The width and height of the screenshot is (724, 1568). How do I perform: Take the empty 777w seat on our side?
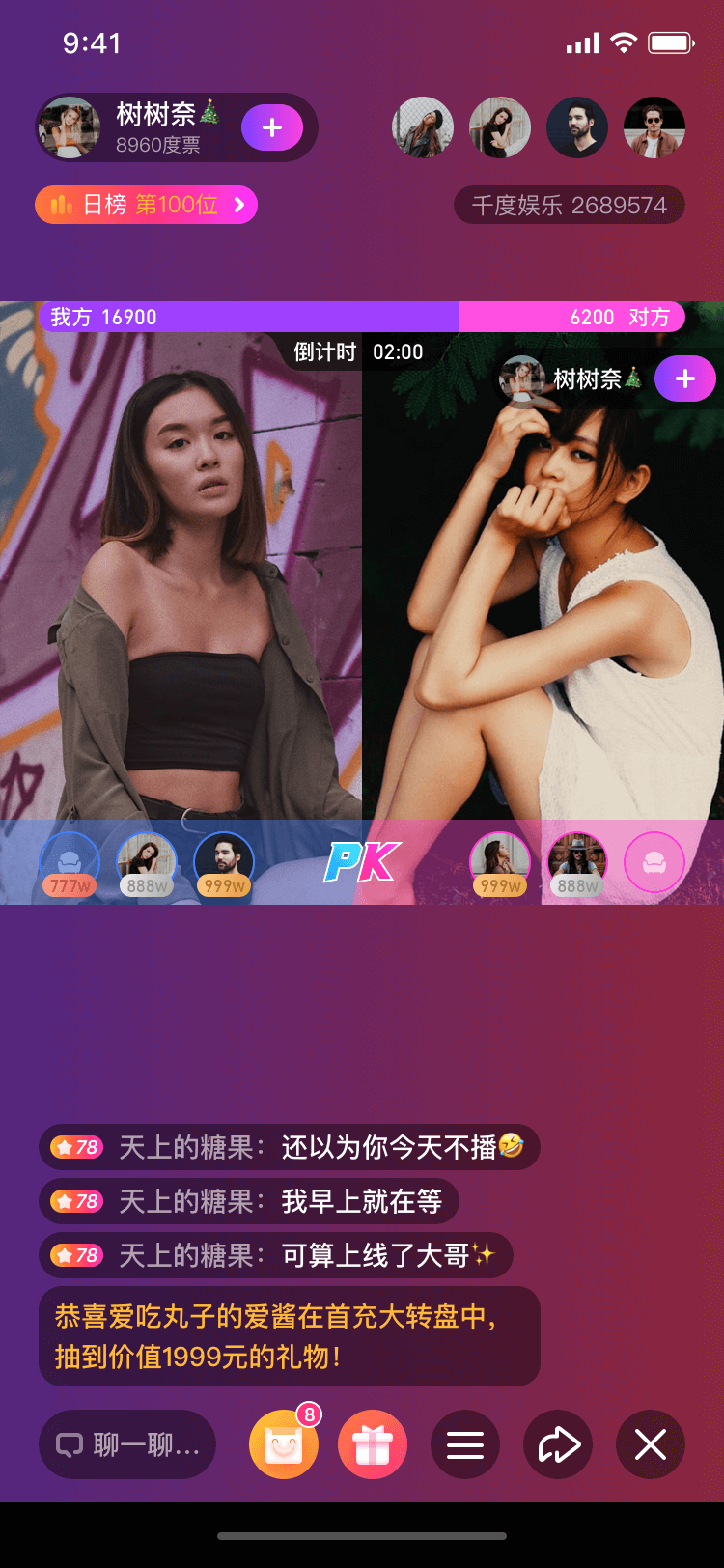pyautogui.click(x=70, y=861)
